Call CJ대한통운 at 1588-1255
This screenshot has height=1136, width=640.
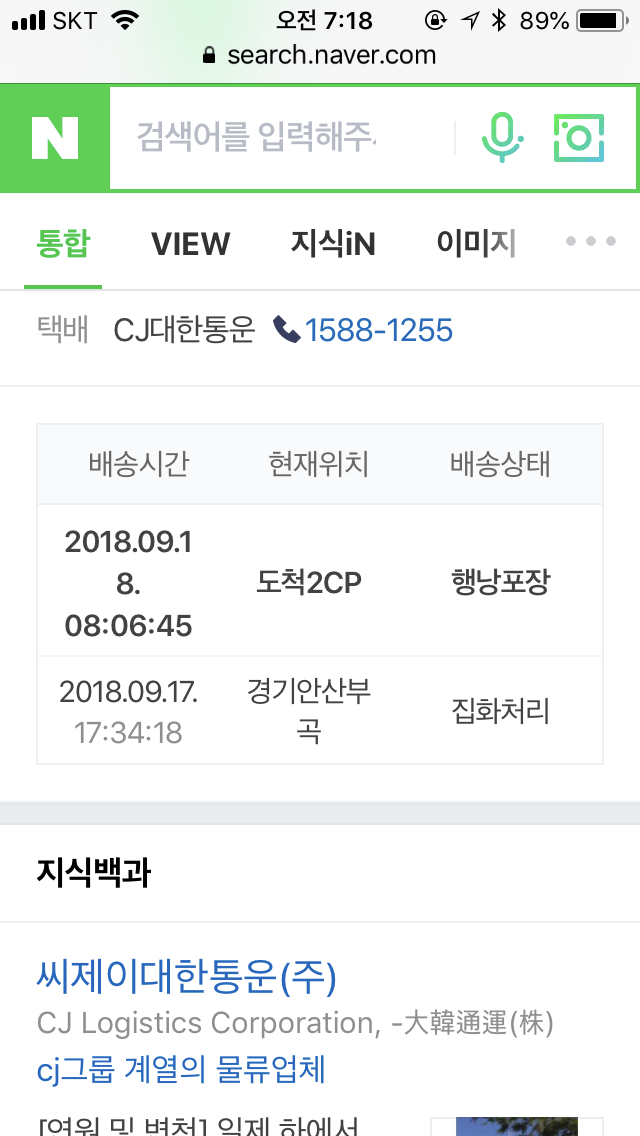pos(377,330)
